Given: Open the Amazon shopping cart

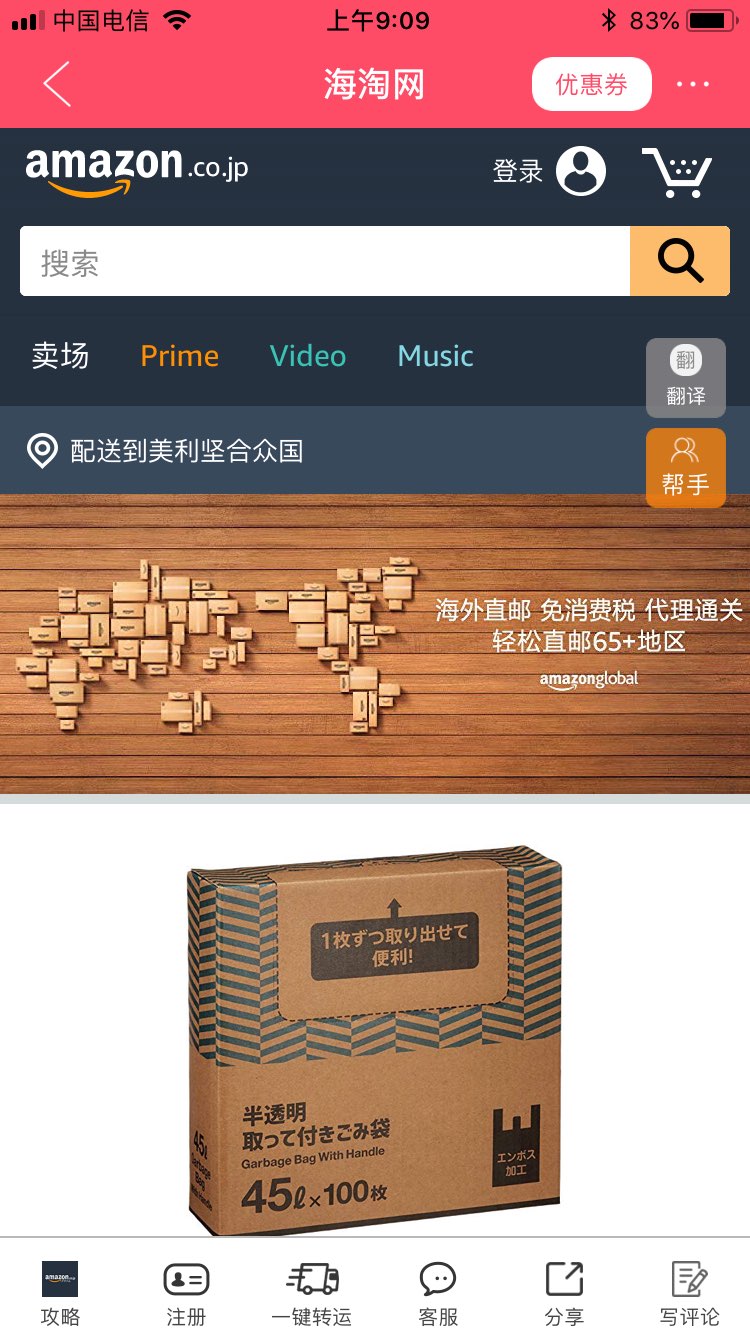Looking at the screenshot, I should click(x=677, y=171).
